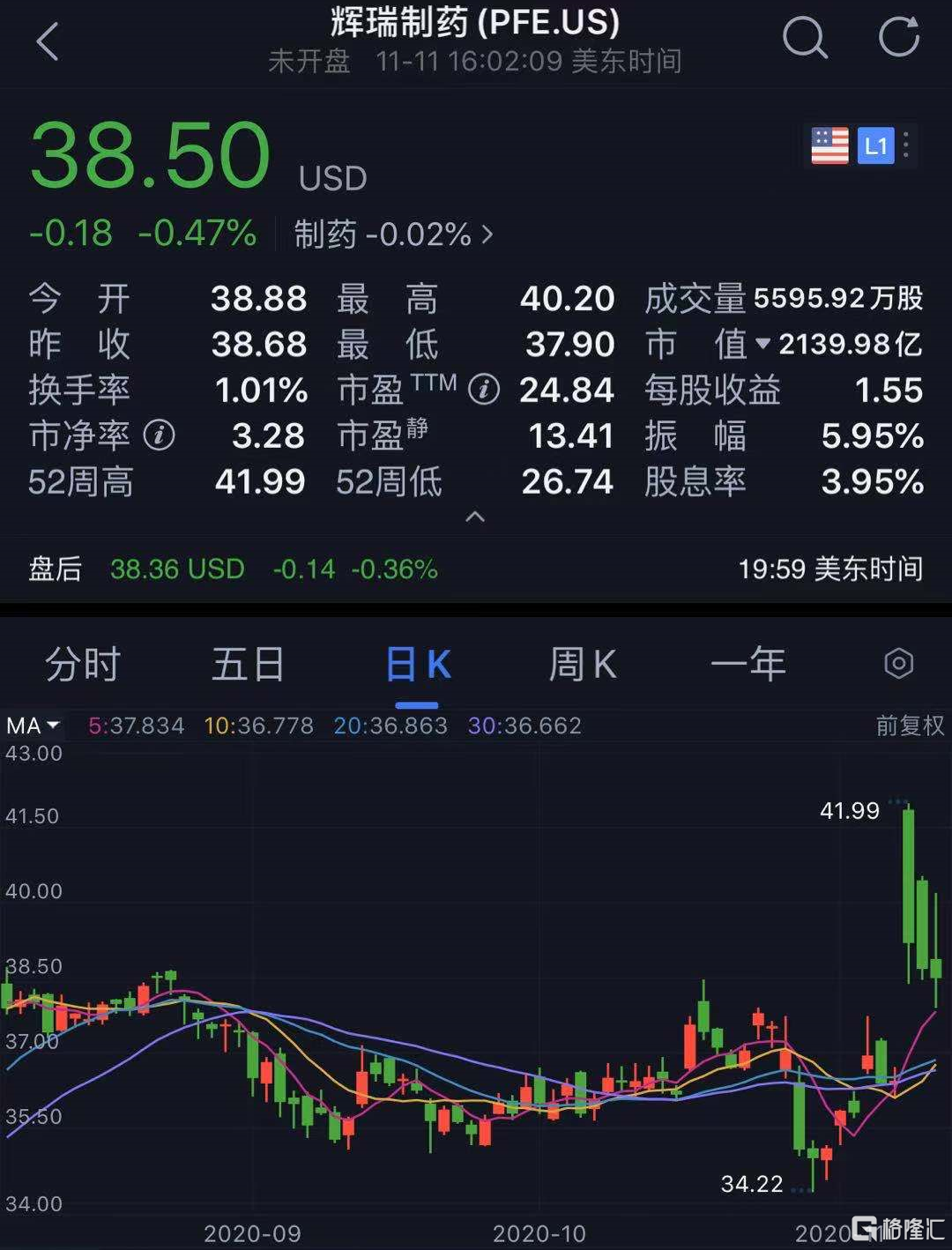Open the 制药 sector link
Viewport: 952px width, 1250px height.
[393, 234]
